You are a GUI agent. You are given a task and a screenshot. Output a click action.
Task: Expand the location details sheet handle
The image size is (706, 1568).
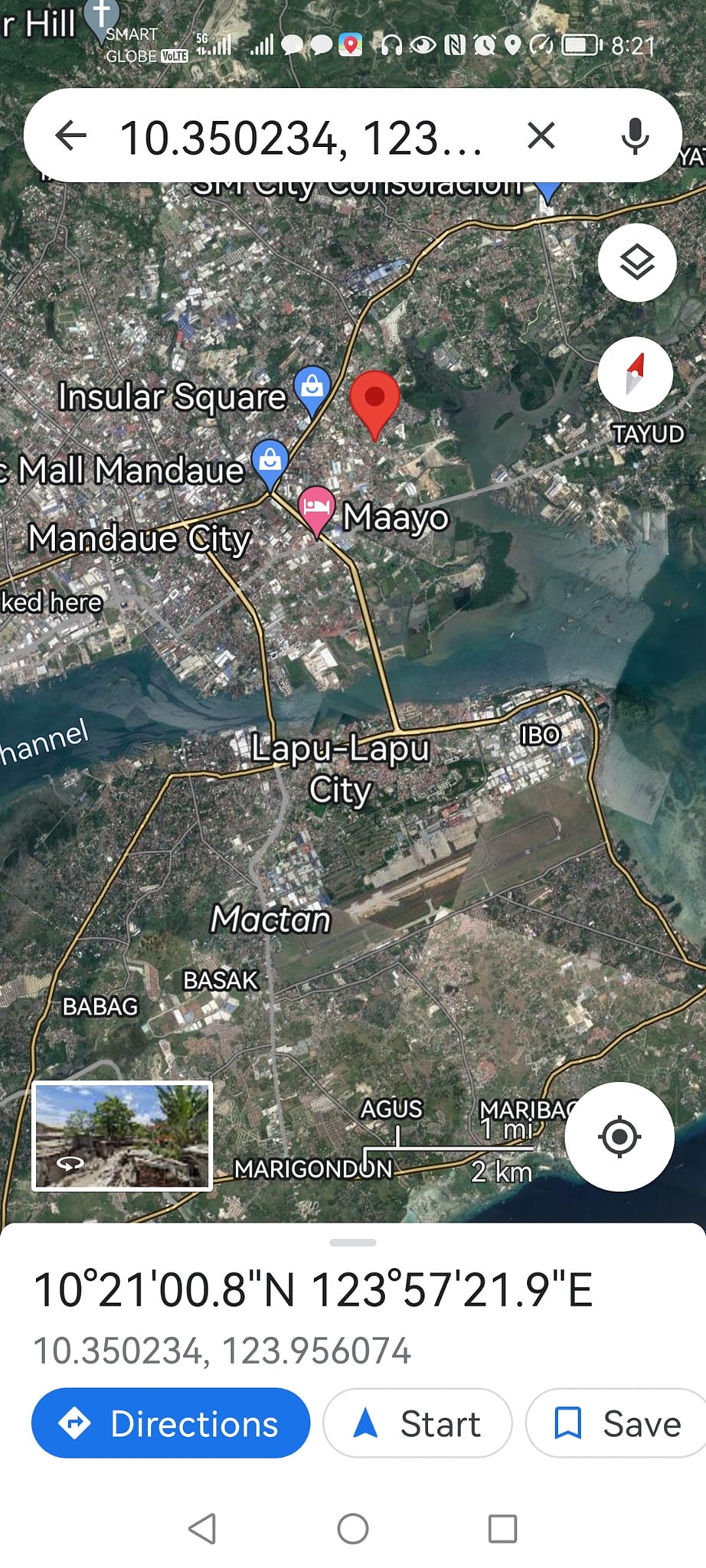pos(352,1243)
